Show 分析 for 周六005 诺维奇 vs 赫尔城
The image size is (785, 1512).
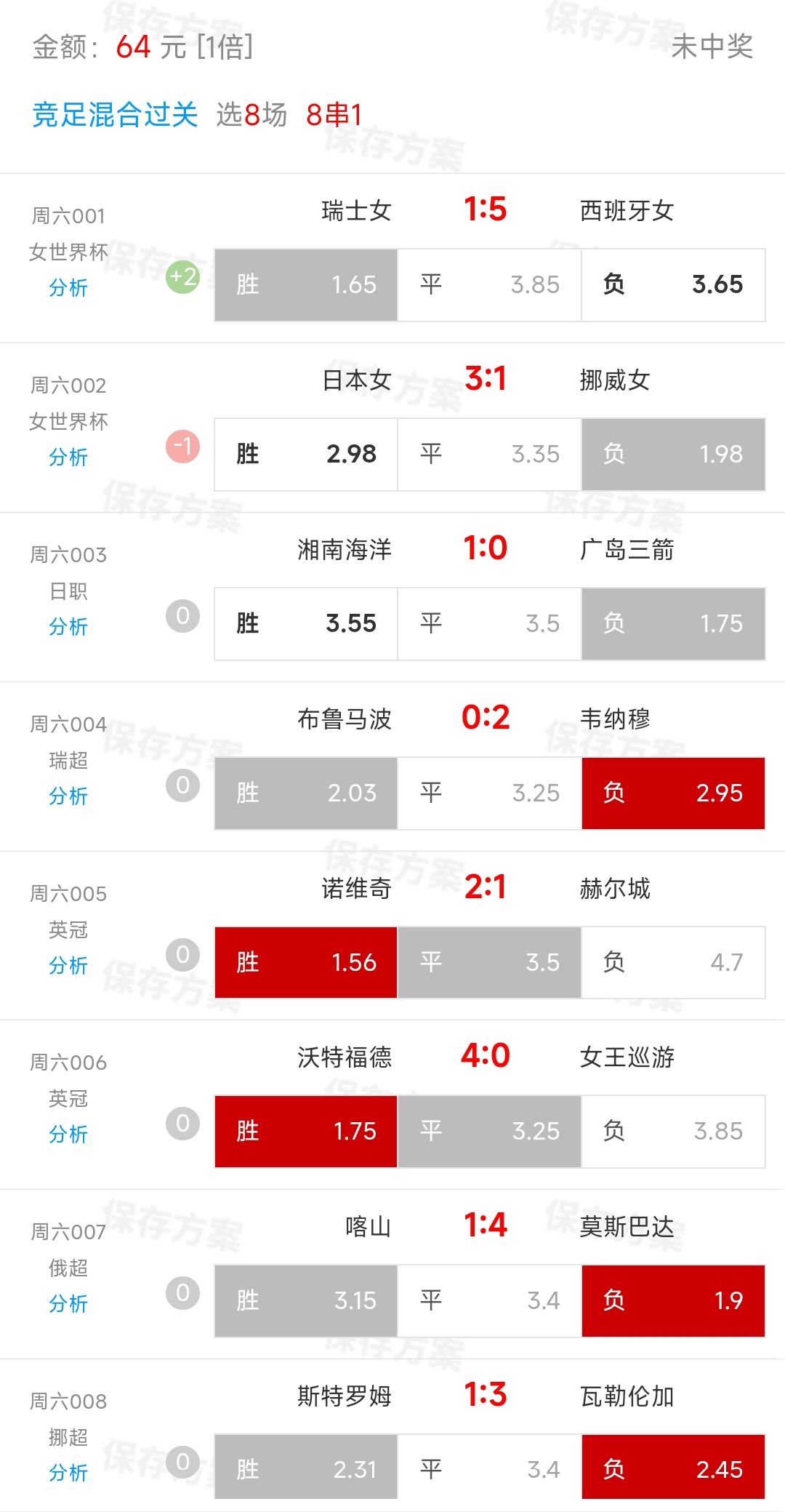[x=68, y=966]
